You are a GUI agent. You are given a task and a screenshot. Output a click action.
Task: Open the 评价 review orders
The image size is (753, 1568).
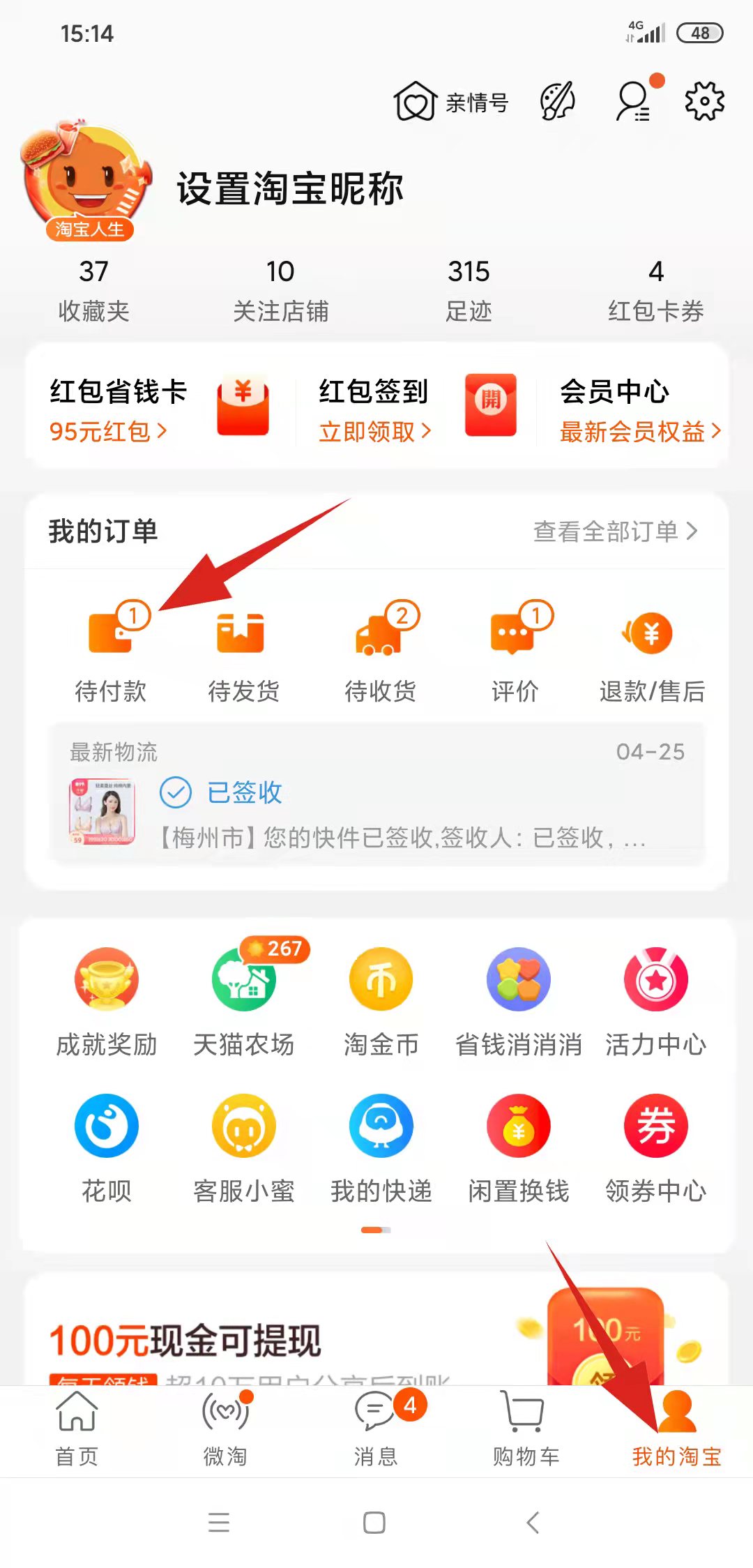tap(515, 651)
